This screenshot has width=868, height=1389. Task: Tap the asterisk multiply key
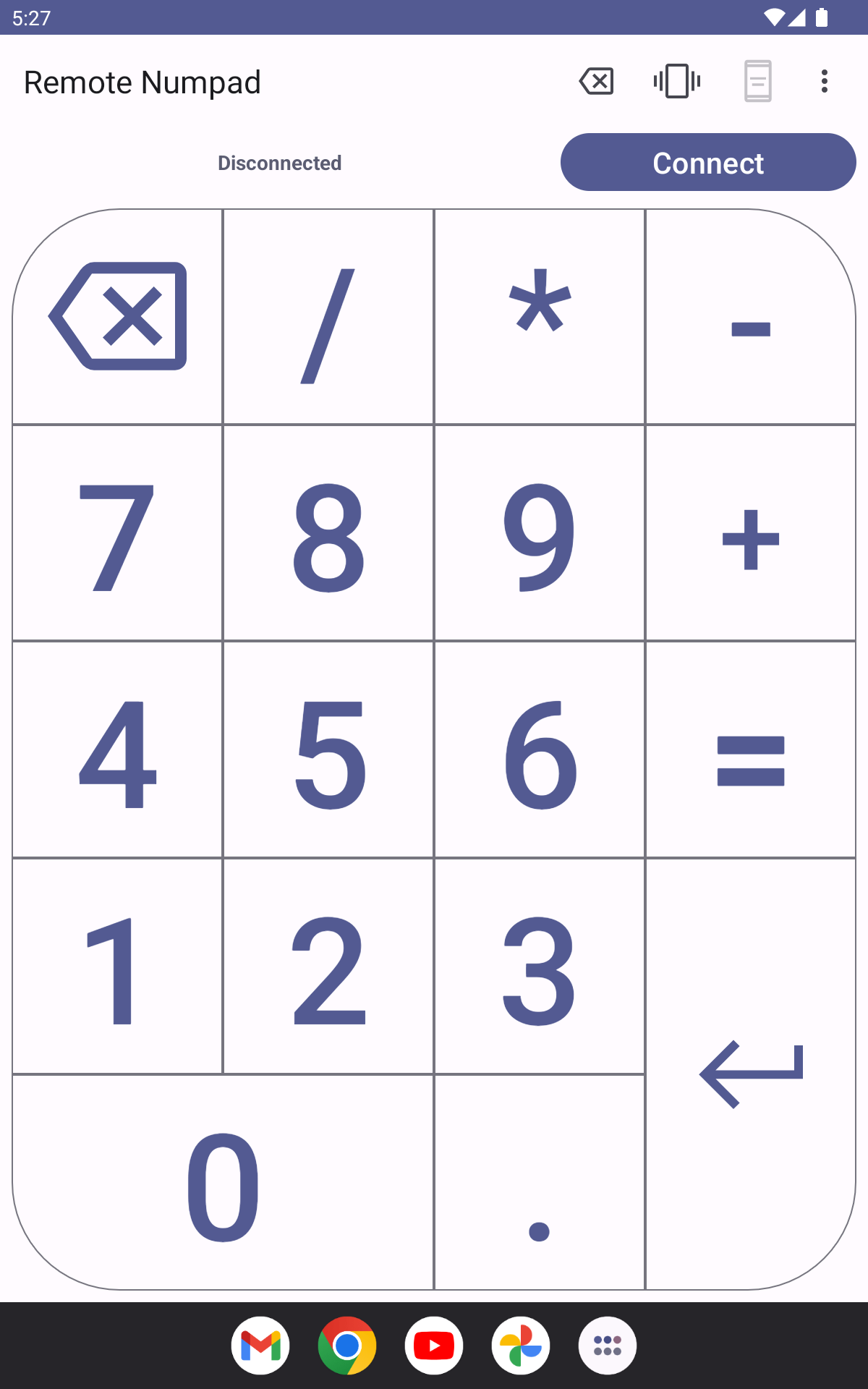click(x=540, y=317)
